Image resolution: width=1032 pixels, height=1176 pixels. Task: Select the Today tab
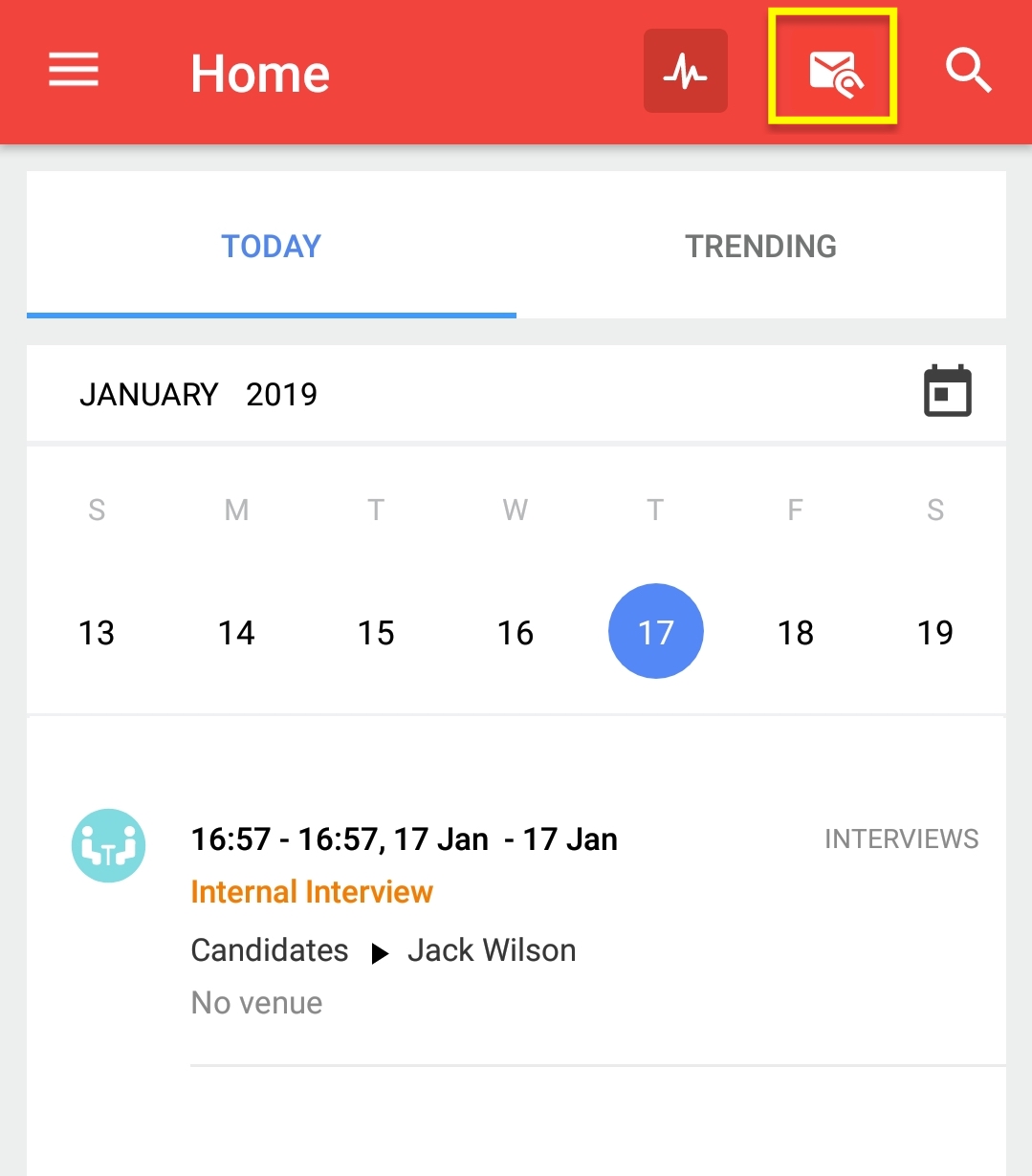click(x=272, y=247)
